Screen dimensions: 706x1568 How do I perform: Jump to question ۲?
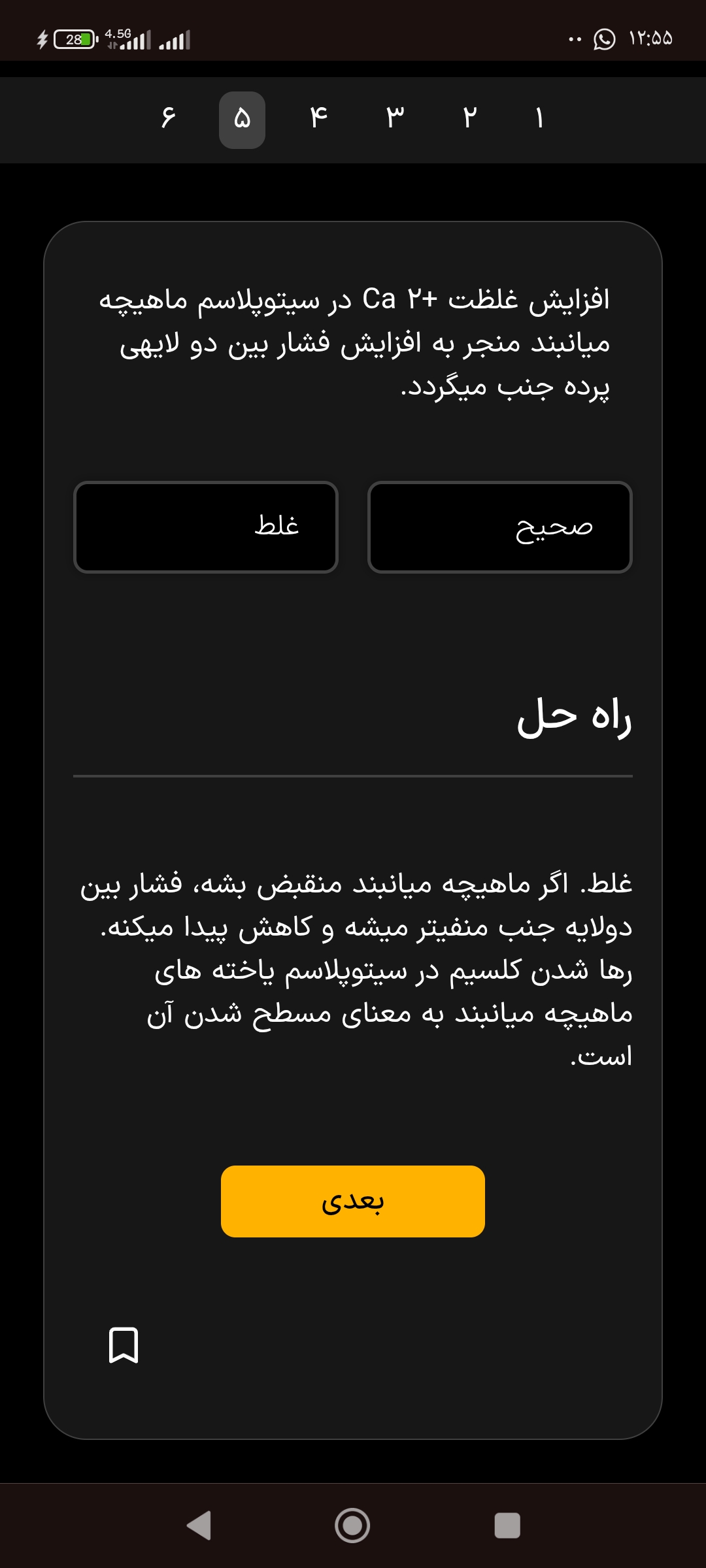click(x=470, y=119)
